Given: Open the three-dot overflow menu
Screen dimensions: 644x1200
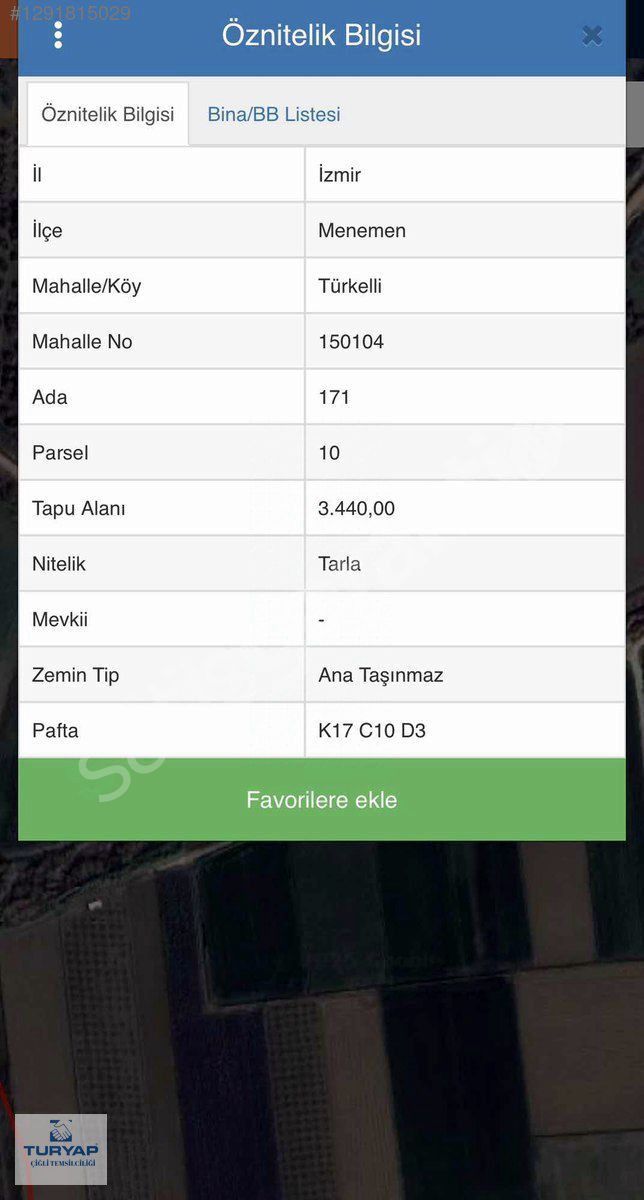Looking at the screenshot, I should click(58, 36).
